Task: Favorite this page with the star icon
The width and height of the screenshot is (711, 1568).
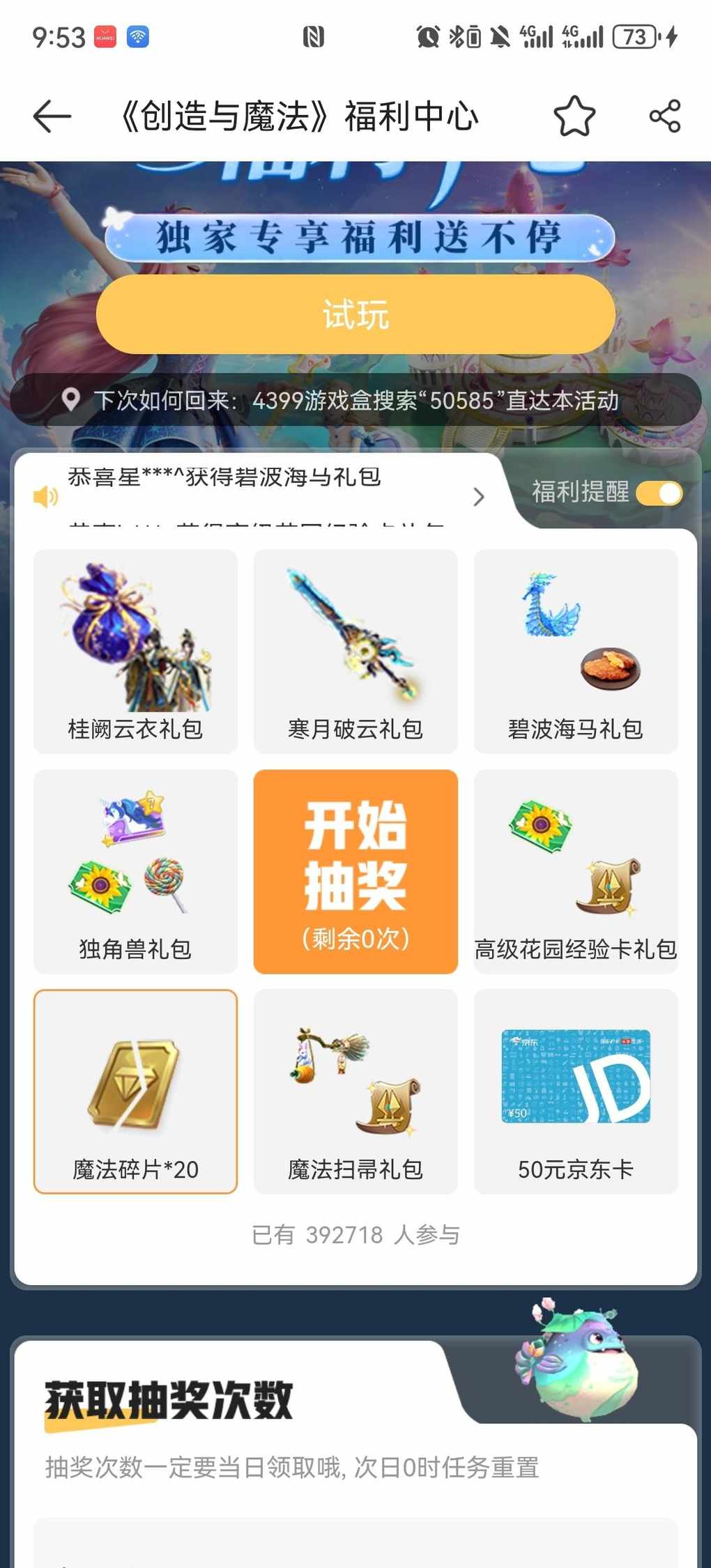Action: click(x=574, y=116)
